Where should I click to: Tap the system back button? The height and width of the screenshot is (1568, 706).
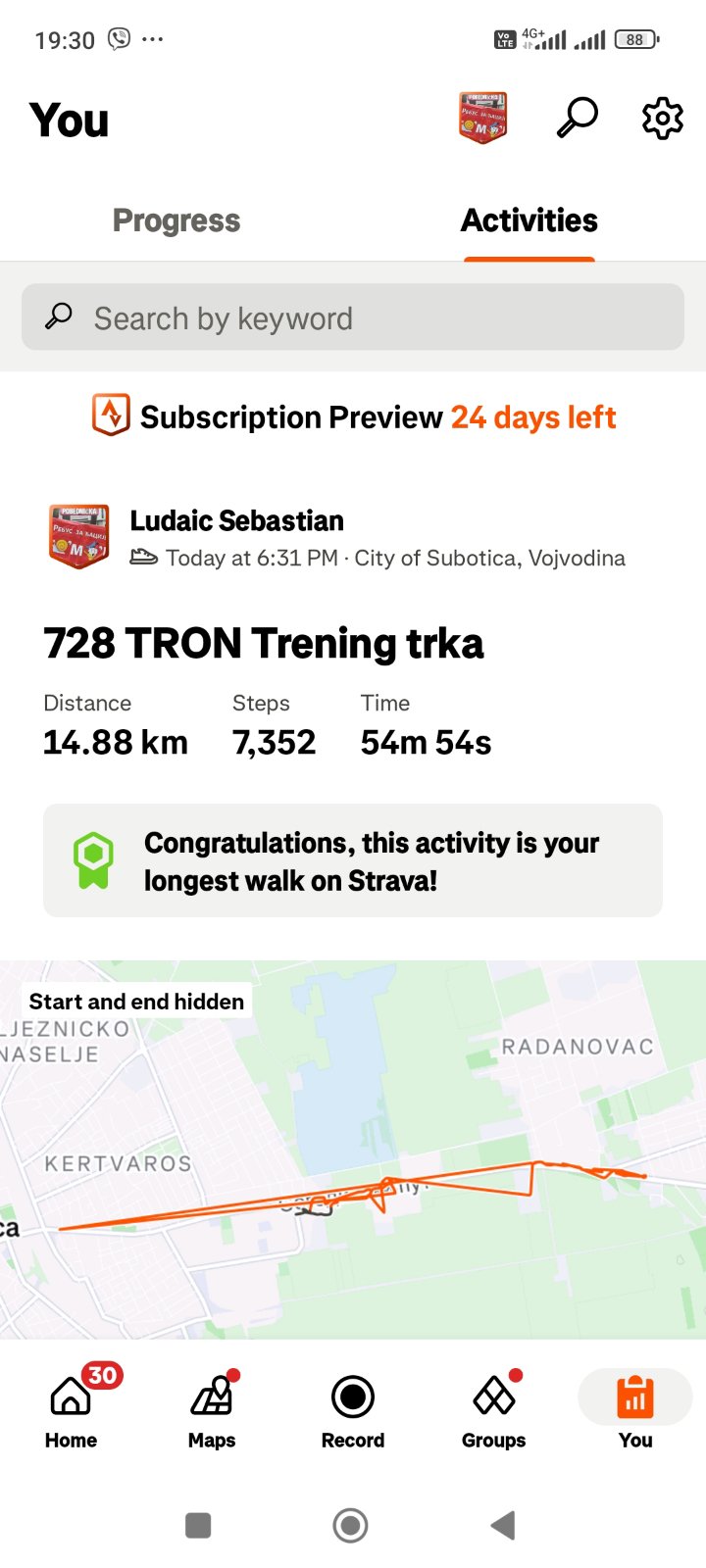click(x=503, y=1525)
